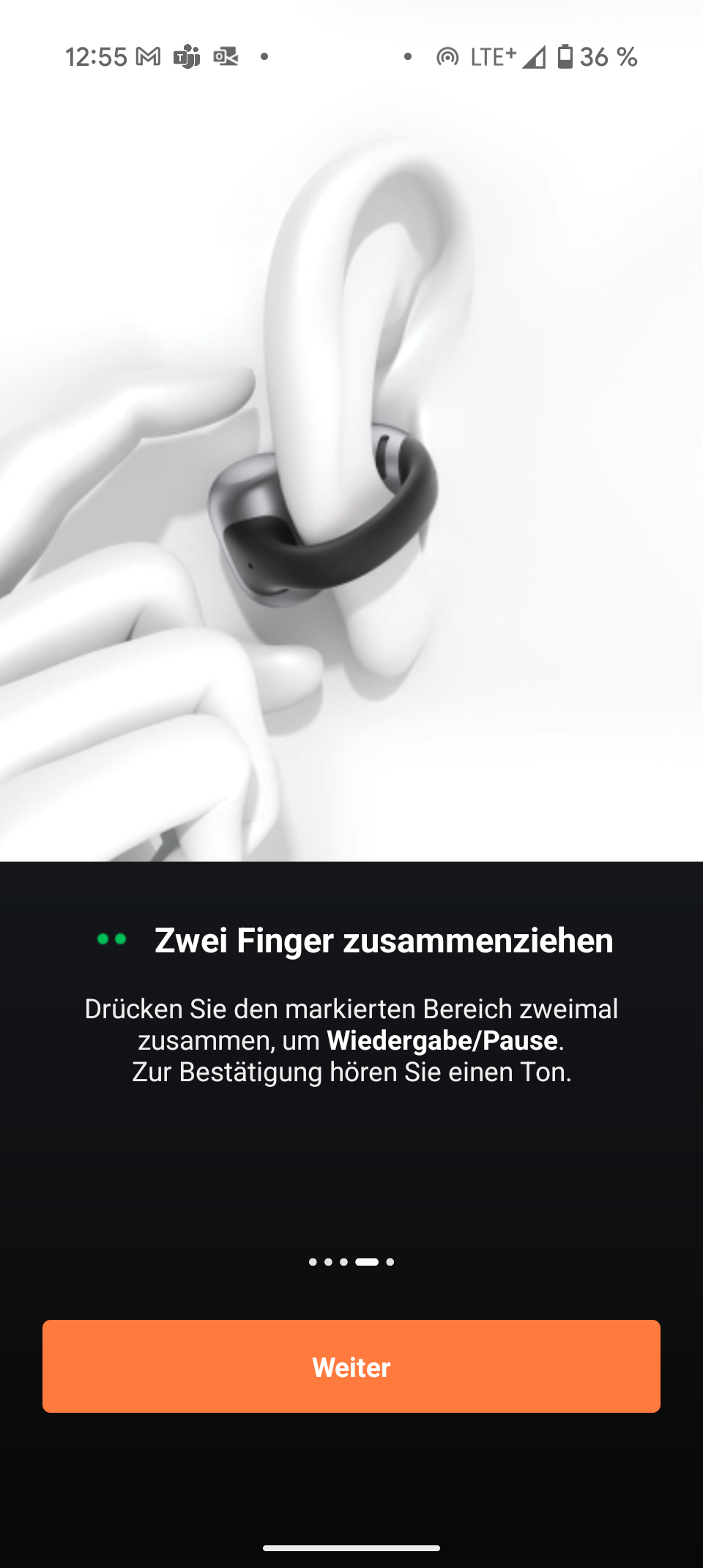Tap the onboarding page indicator dots

tap(351, 1261)
